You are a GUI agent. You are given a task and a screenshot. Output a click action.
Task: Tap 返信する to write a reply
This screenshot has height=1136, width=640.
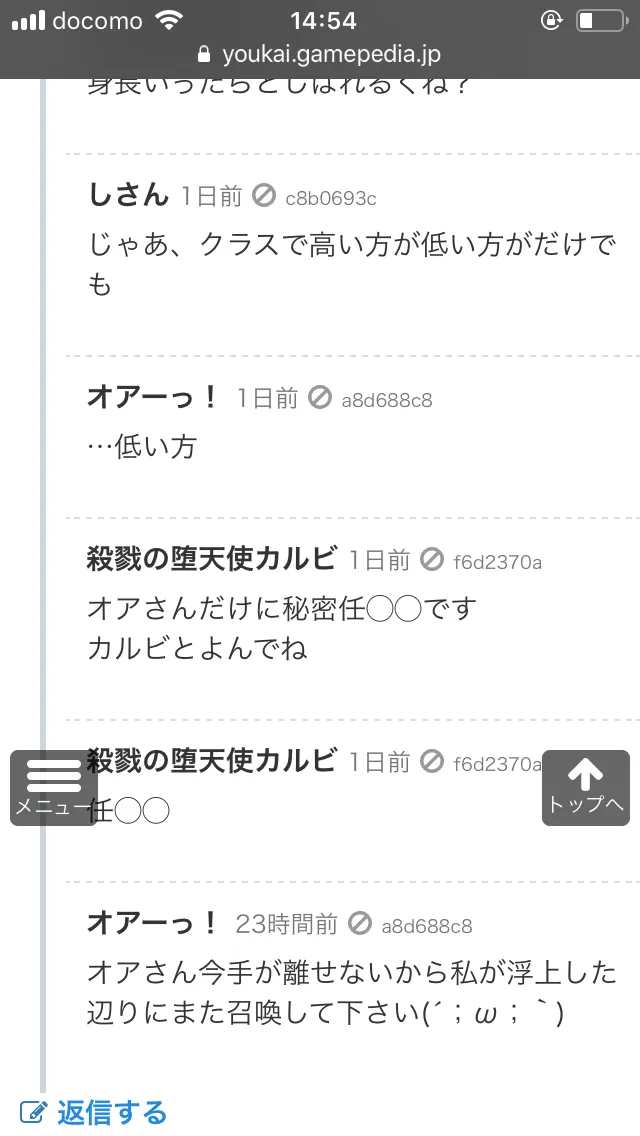coord(93,1112)
